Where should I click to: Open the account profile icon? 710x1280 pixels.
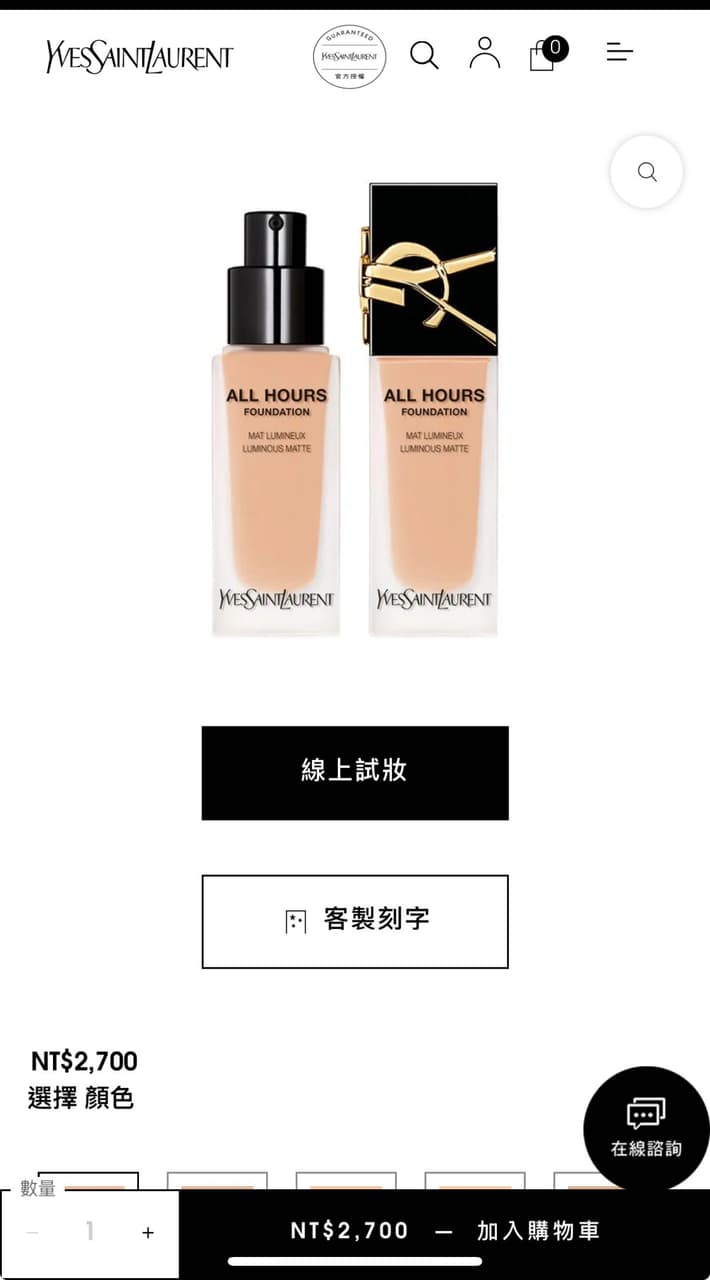pyautogui.click(x=485, y=53)
